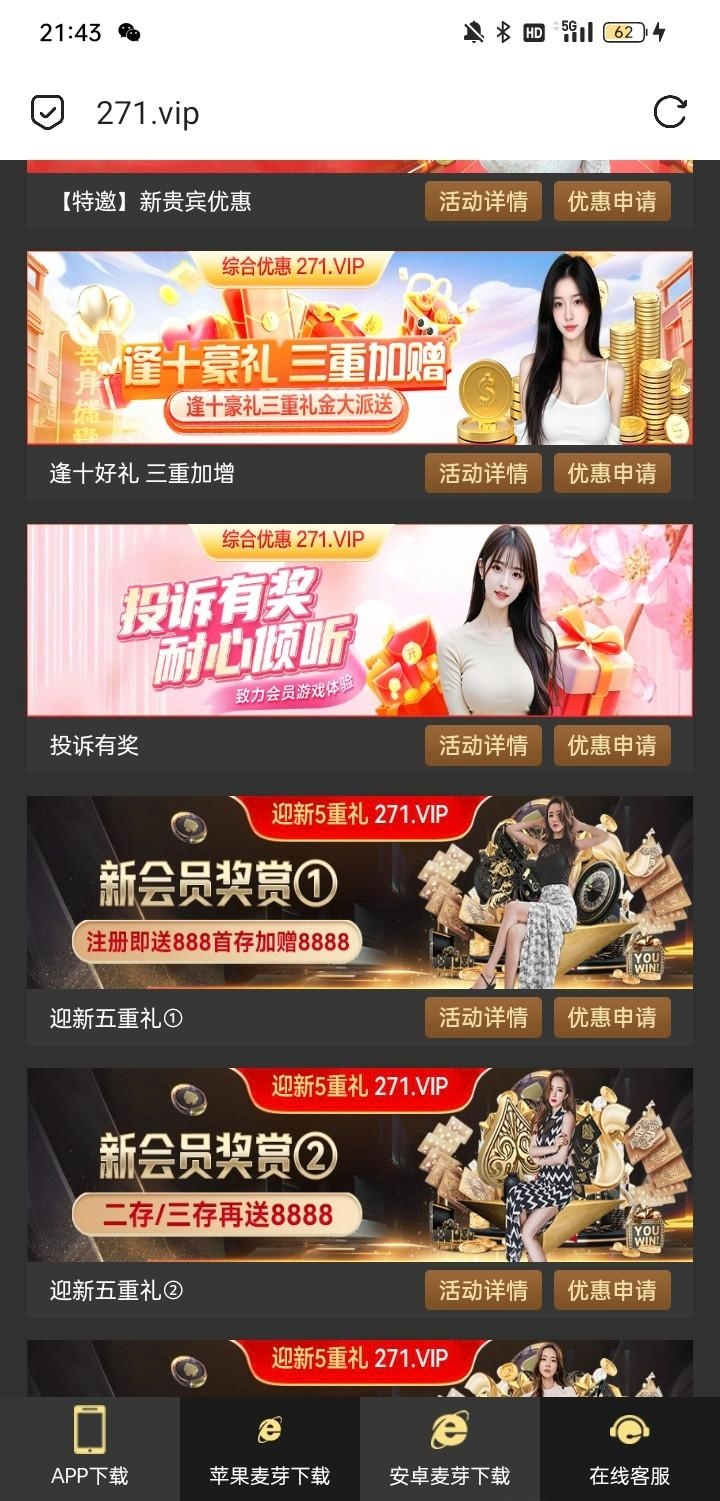Viewport: 720px width, 1501px height.
Task: Apply via 优惠申请 for 迎新五重礼①
Action: coord(612,1018)
